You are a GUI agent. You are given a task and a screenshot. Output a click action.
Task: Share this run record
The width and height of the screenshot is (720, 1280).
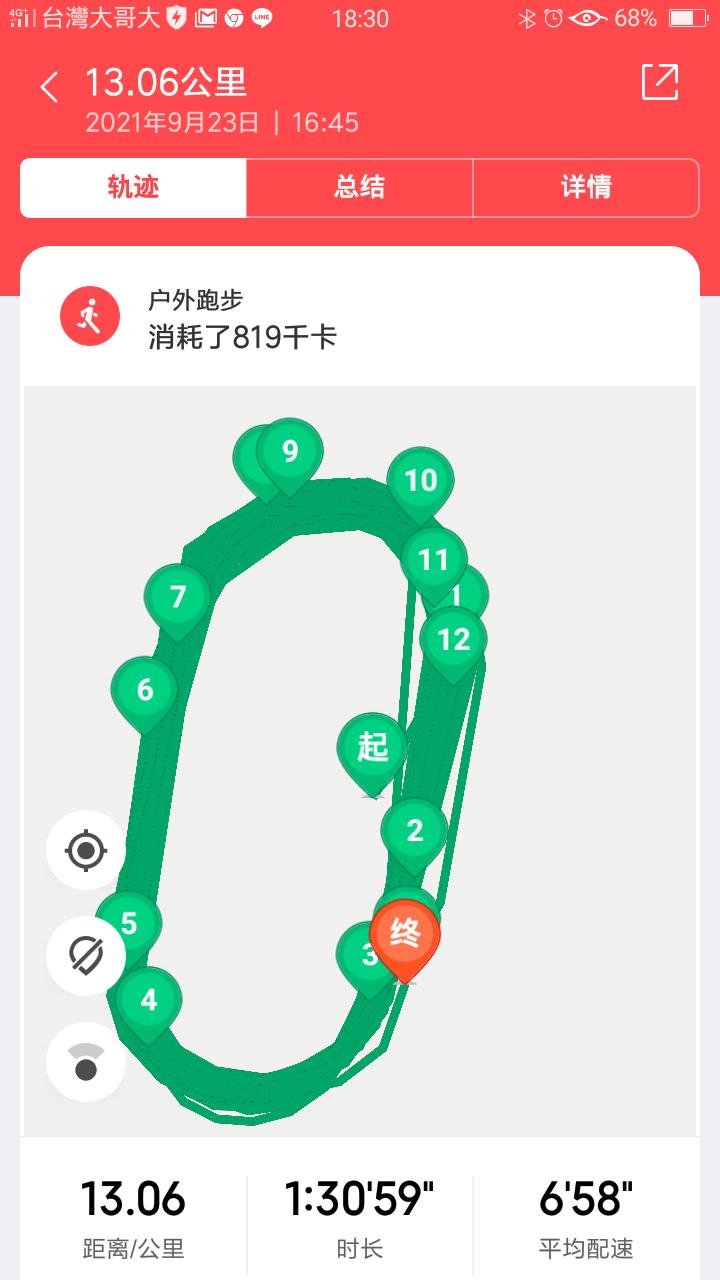coord(660,82)
